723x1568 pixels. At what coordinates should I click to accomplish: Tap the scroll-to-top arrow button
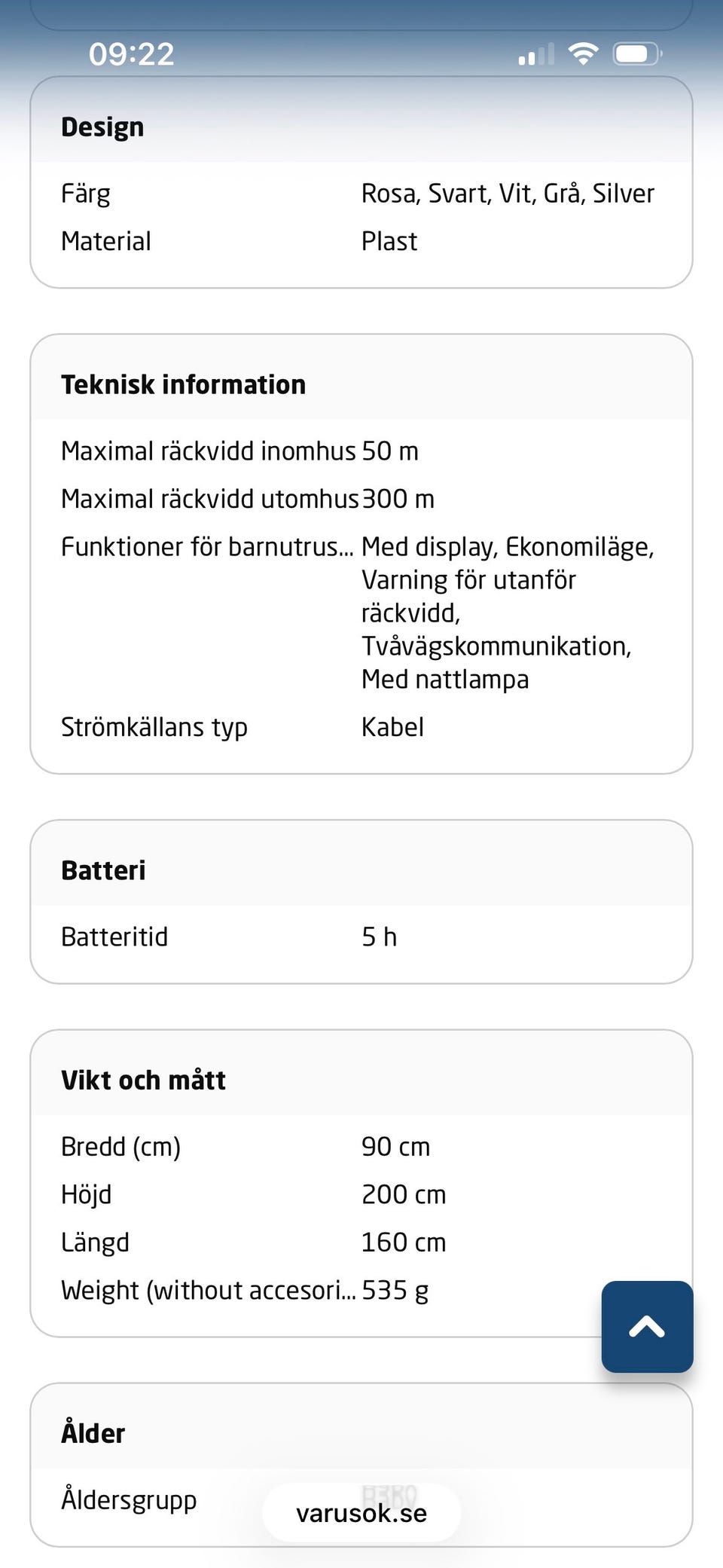[647, 1326]
